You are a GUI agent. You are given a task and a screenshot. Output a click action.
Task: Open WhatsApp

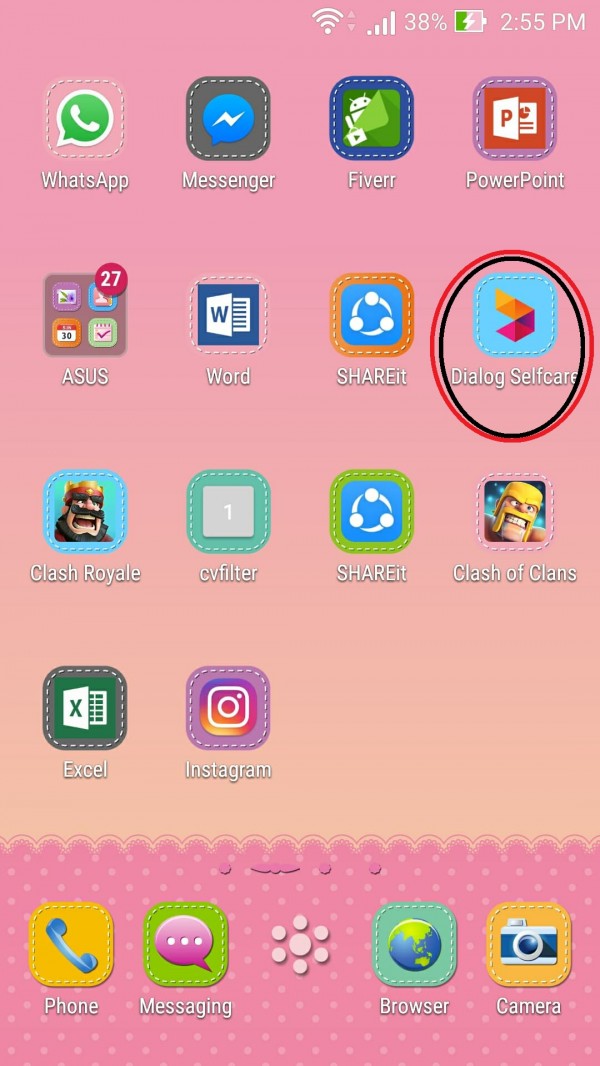tap(85, 119)
